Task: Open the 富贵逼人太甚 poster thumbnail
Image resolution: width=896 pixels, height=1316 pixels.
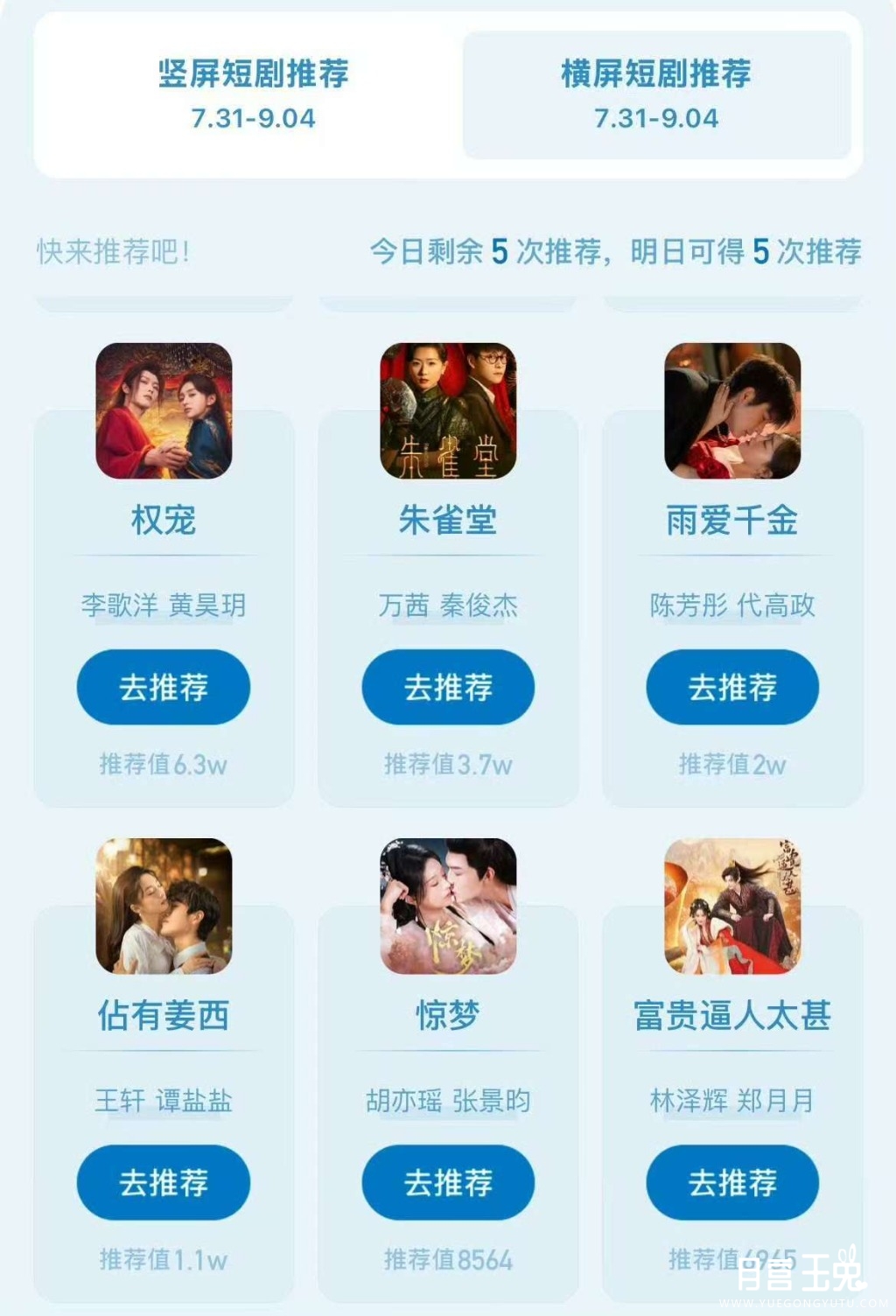Action: 732,906
